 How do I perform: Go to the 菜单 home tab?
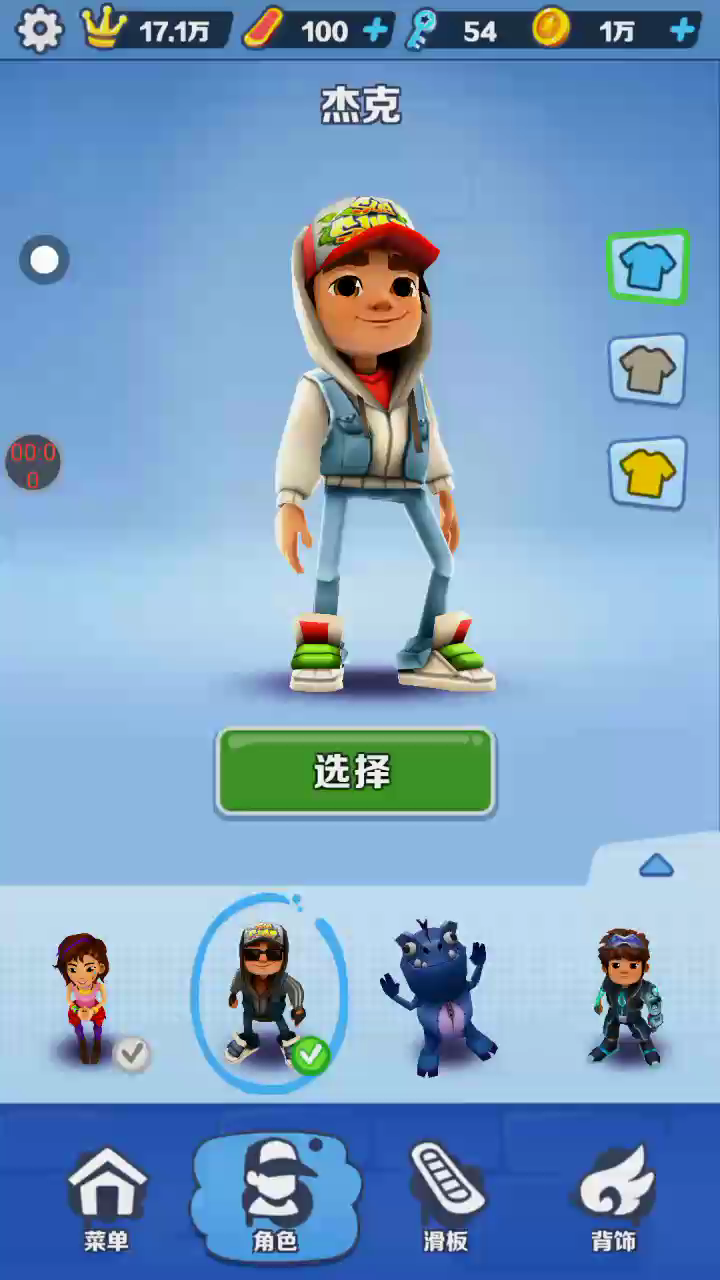pos(106,1198)
